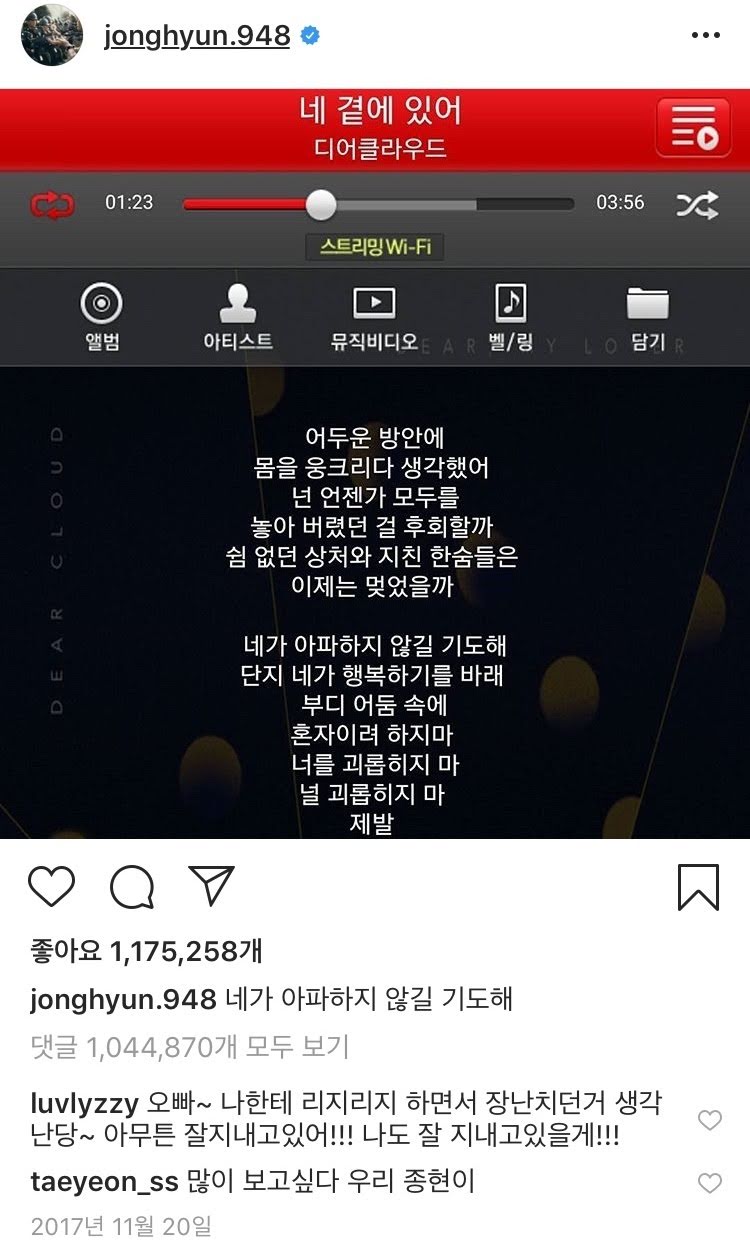Like the comment from taeyeon_ss
Image resolution: width=750 pixels, height=1247 pixels.
[x=709, y=1183]
